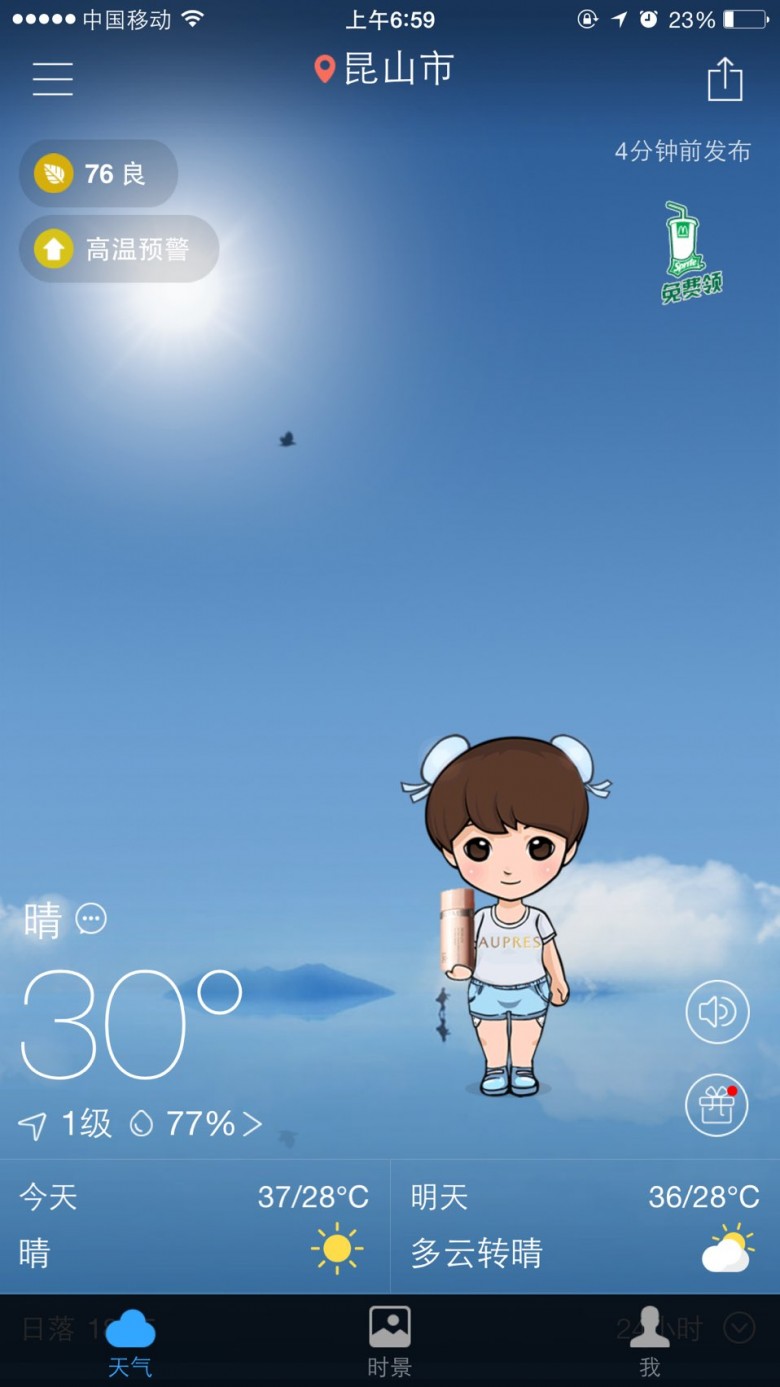The image size is (780, 1387).
Task: View the 高温预警 alert
Action: coord(119,249)
